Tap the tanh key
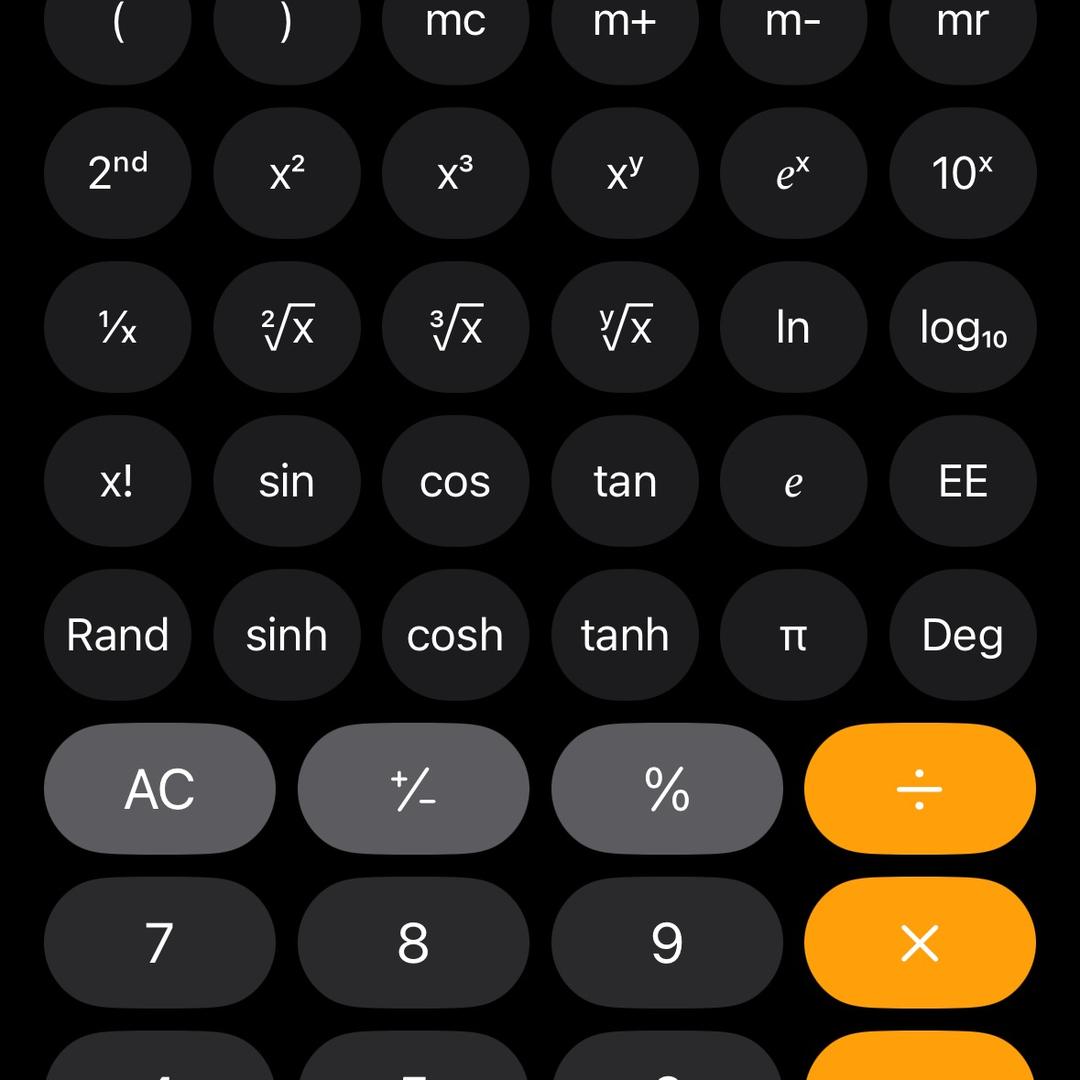 coord(624,635)
